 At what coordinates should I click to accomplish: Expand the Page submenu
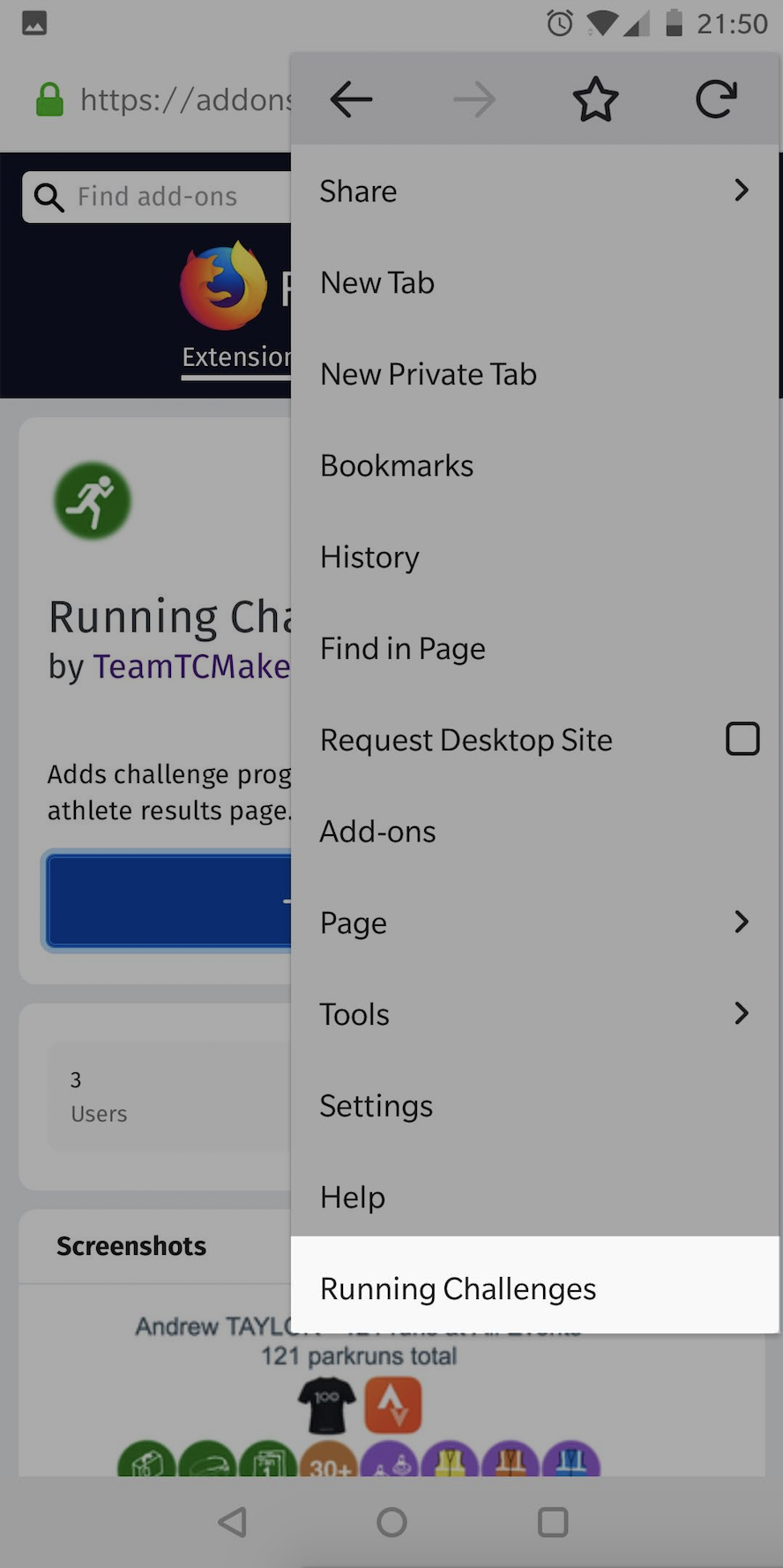click(x=533, y=922)
